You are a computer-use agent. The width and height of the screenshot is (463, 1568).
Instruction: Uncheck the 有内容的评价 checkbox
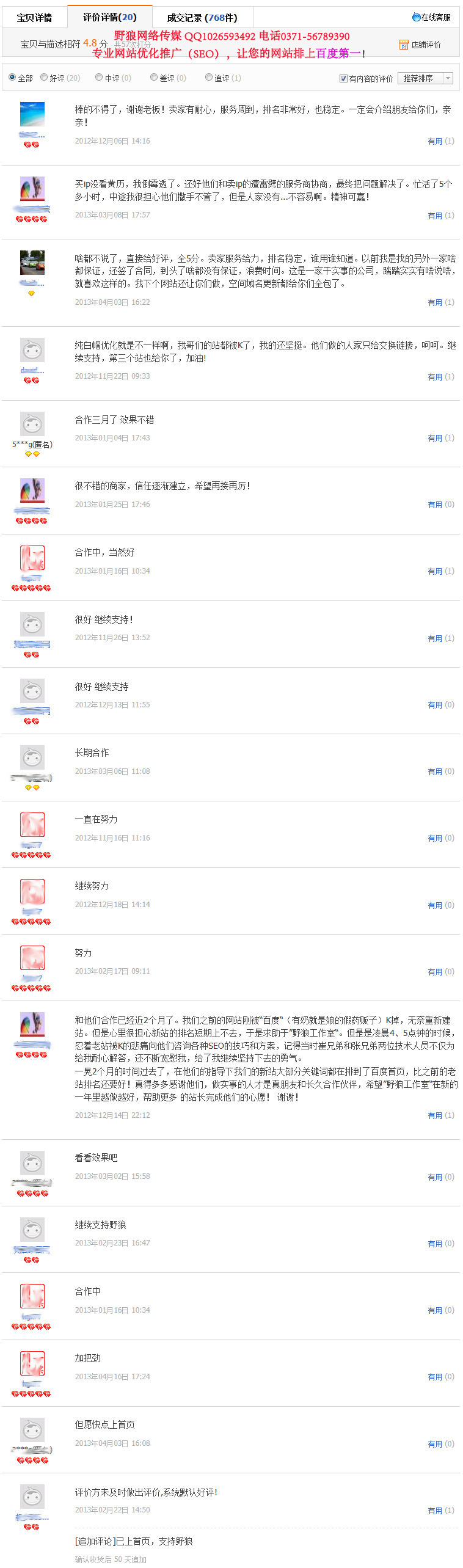343,78
